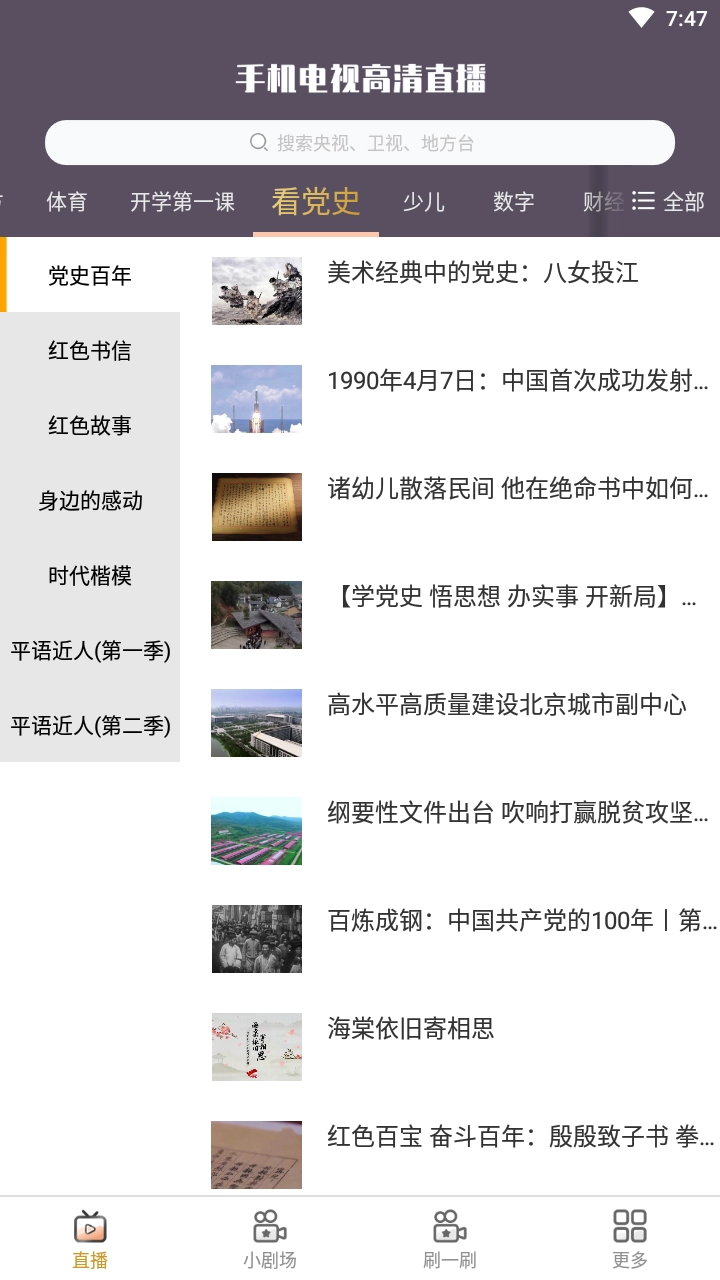720x1280 pixels.
Task: Select 红色书信 in the sidebar
Action: coord(90,351)
